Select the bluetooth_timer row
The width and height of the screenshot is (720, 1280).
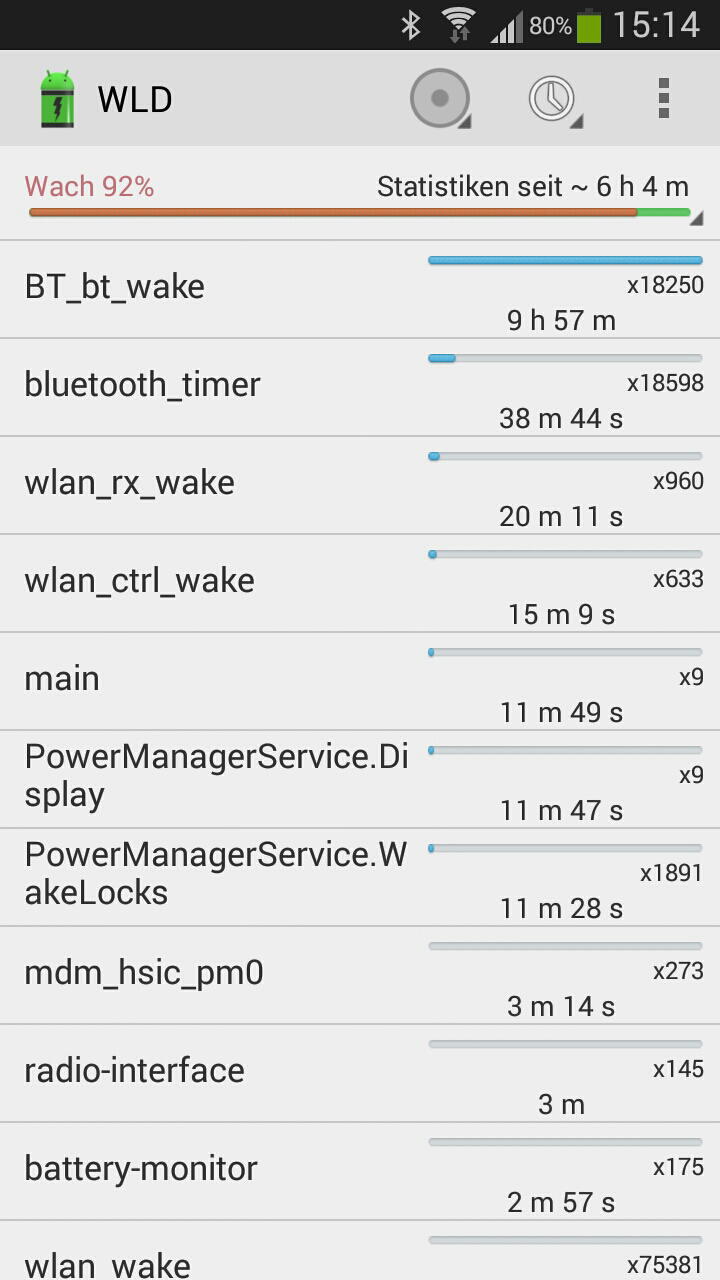360,387
